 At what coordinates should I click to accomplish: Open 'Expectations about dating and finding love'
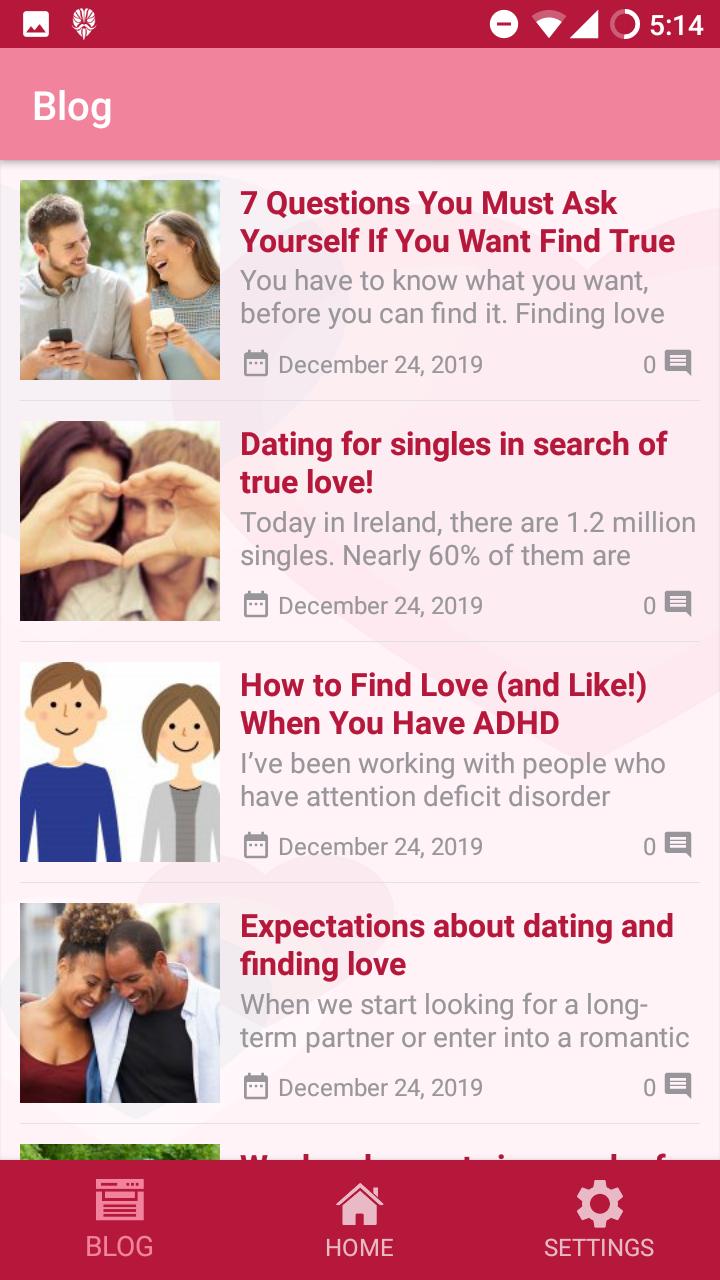[x=456, y=945]
